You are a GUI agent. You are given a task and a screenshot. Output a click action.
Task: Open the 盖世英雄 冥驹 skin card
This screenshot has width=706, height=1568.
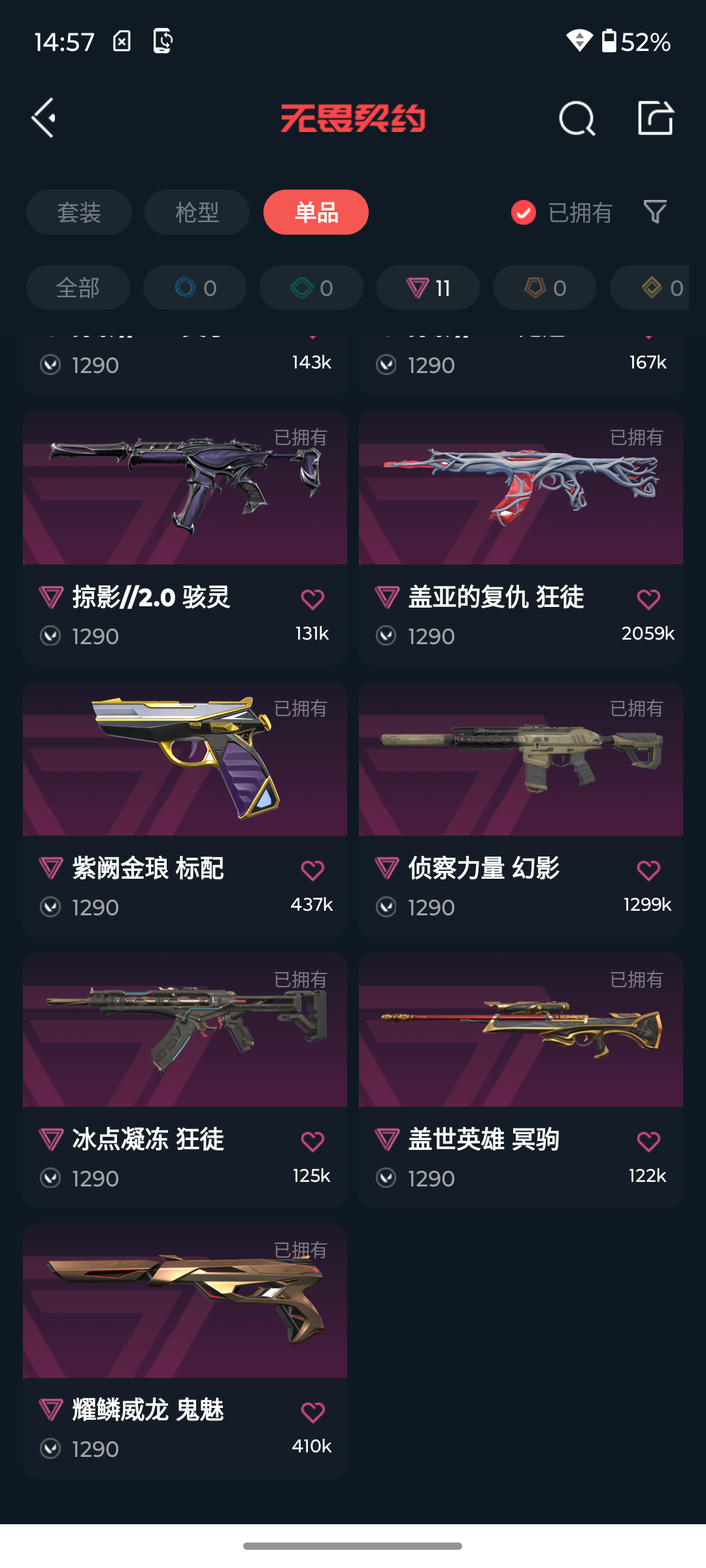521,1081
